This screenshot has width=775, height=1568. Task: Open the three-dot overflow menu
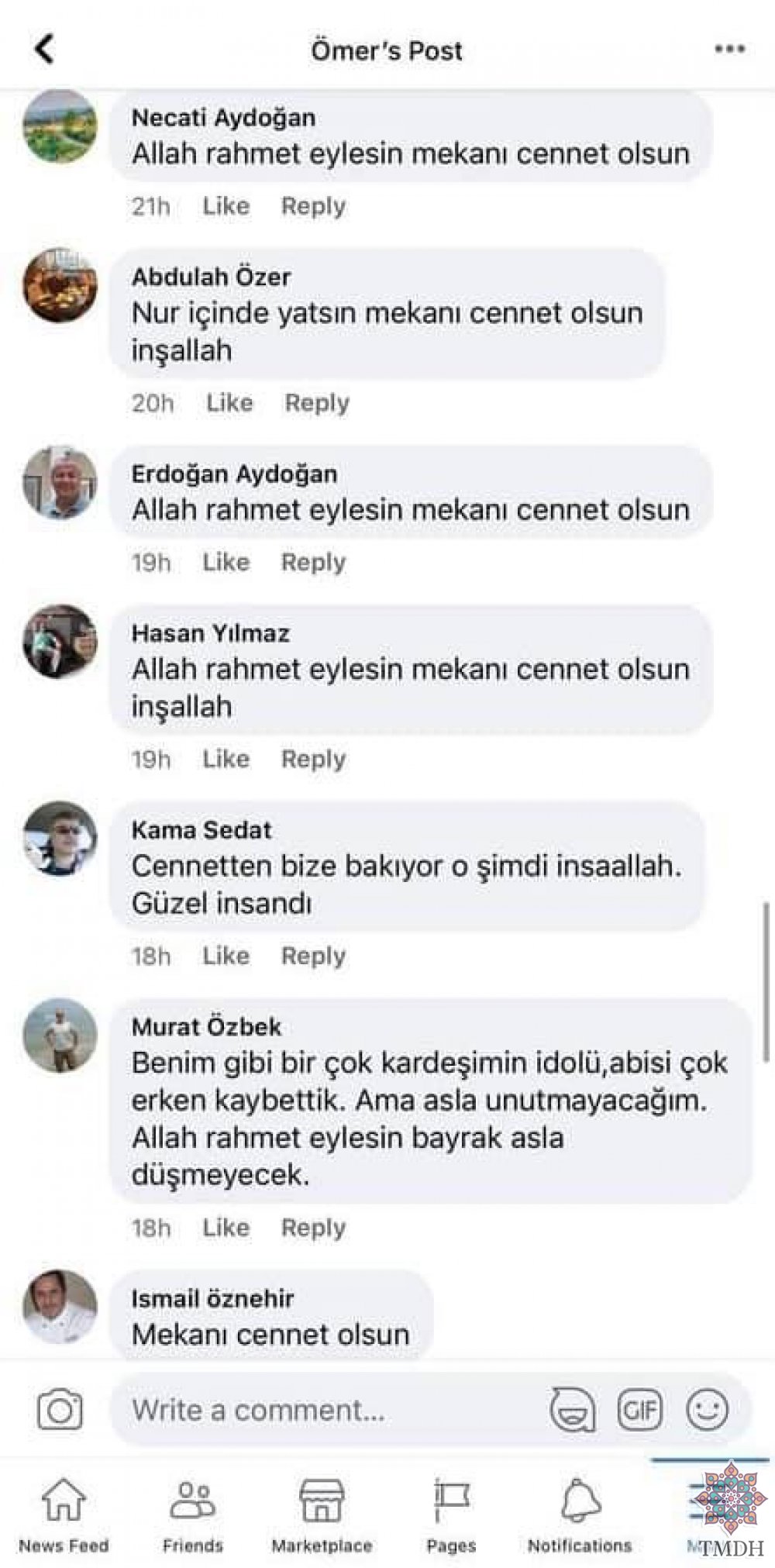tap(729, 50)
